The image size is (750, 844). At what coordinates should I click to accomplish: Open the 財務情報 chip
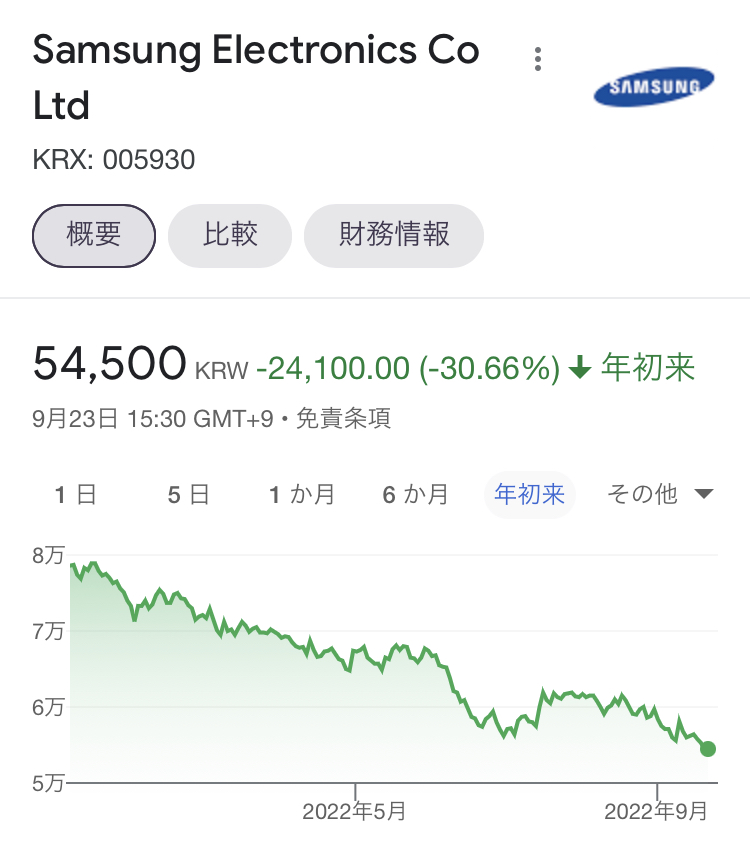[394, 236]
